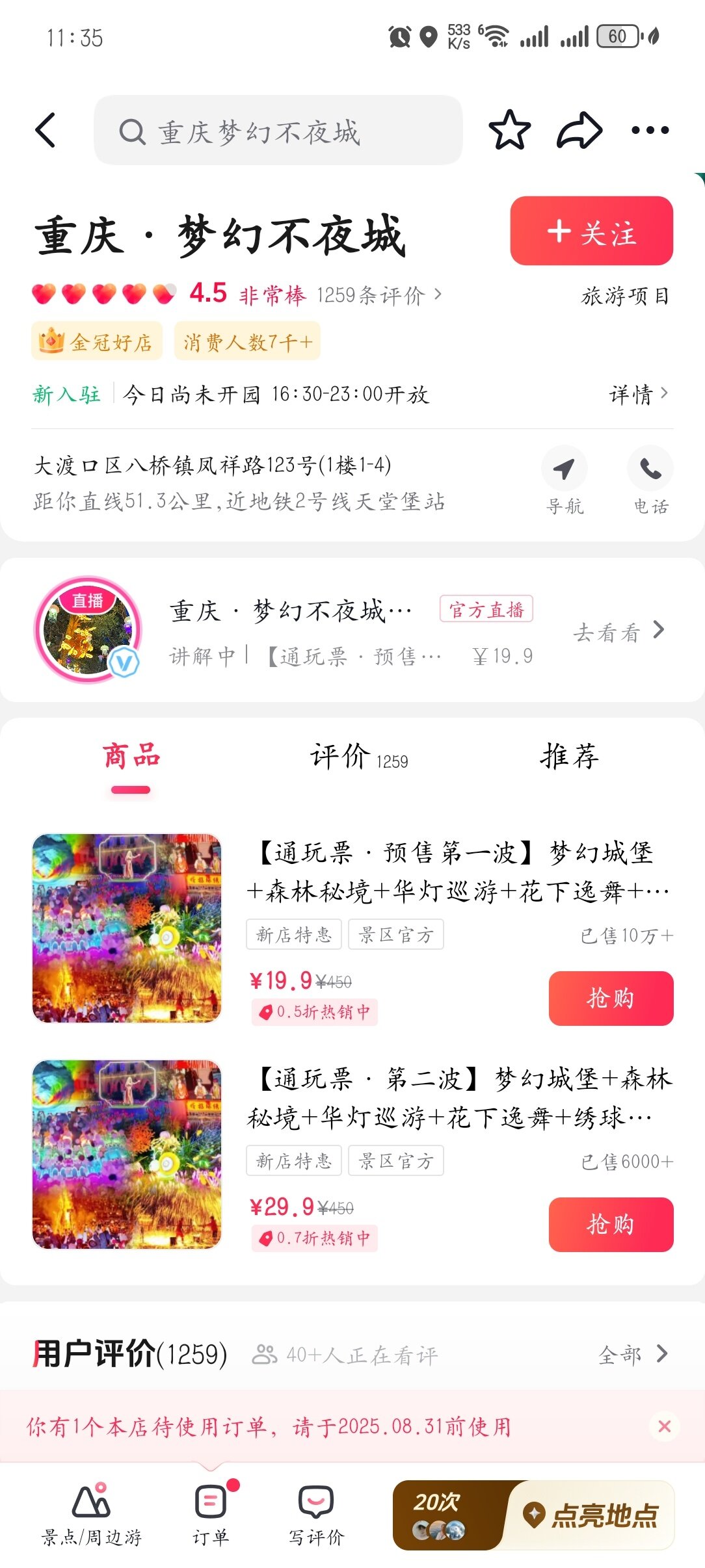Tap 抢购 for the ¥19.9 预售第一波 ticket
Viewport: 705px width, 1568px height.
(x=610, y=998)
